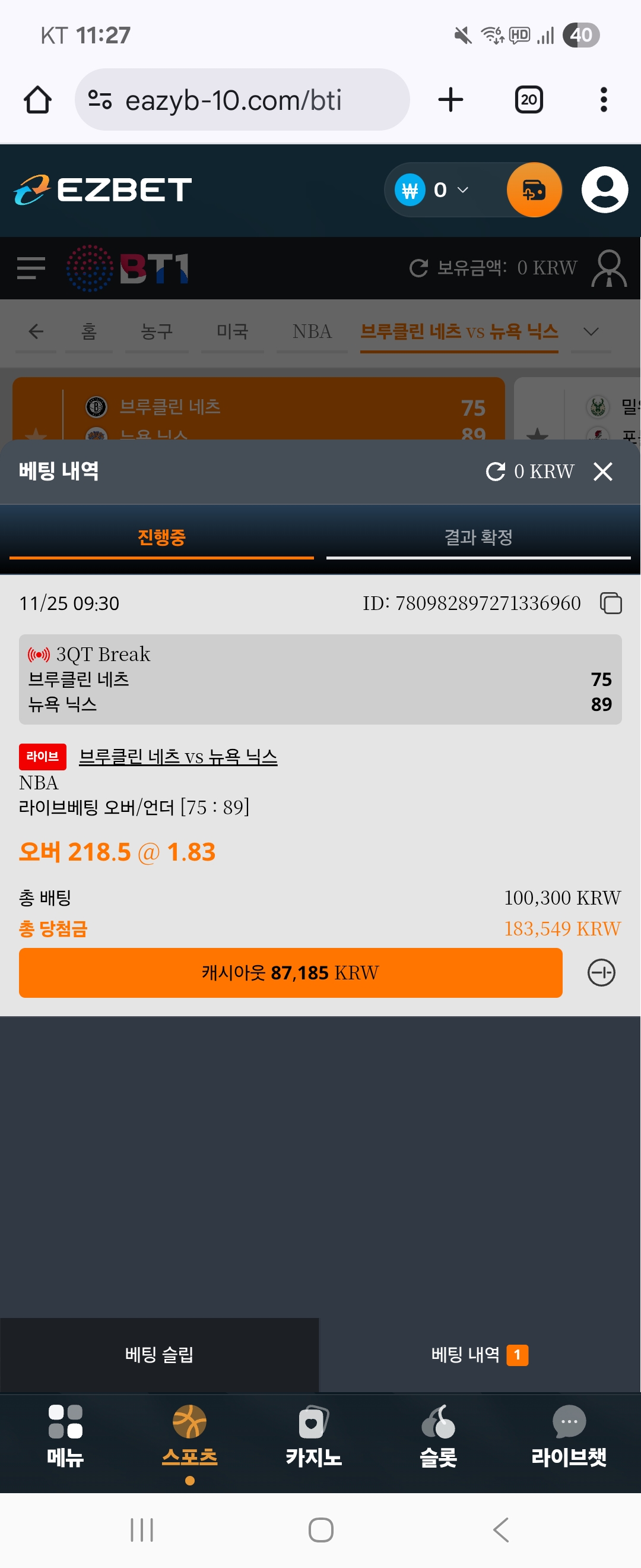Close the 베팅 내역 panel

(x=602, y=471)
